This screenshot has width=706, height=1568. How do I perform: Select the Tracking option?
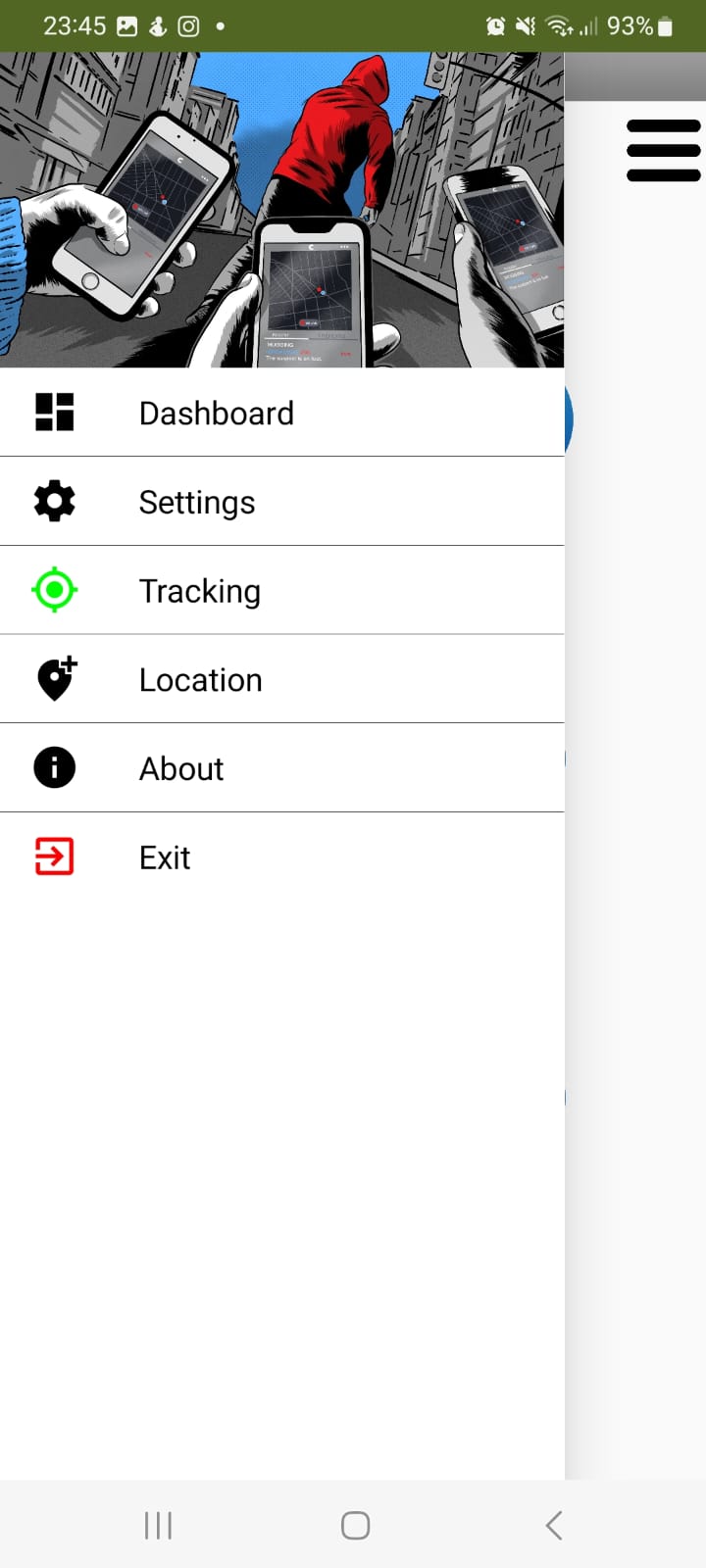tap(282, 591)
